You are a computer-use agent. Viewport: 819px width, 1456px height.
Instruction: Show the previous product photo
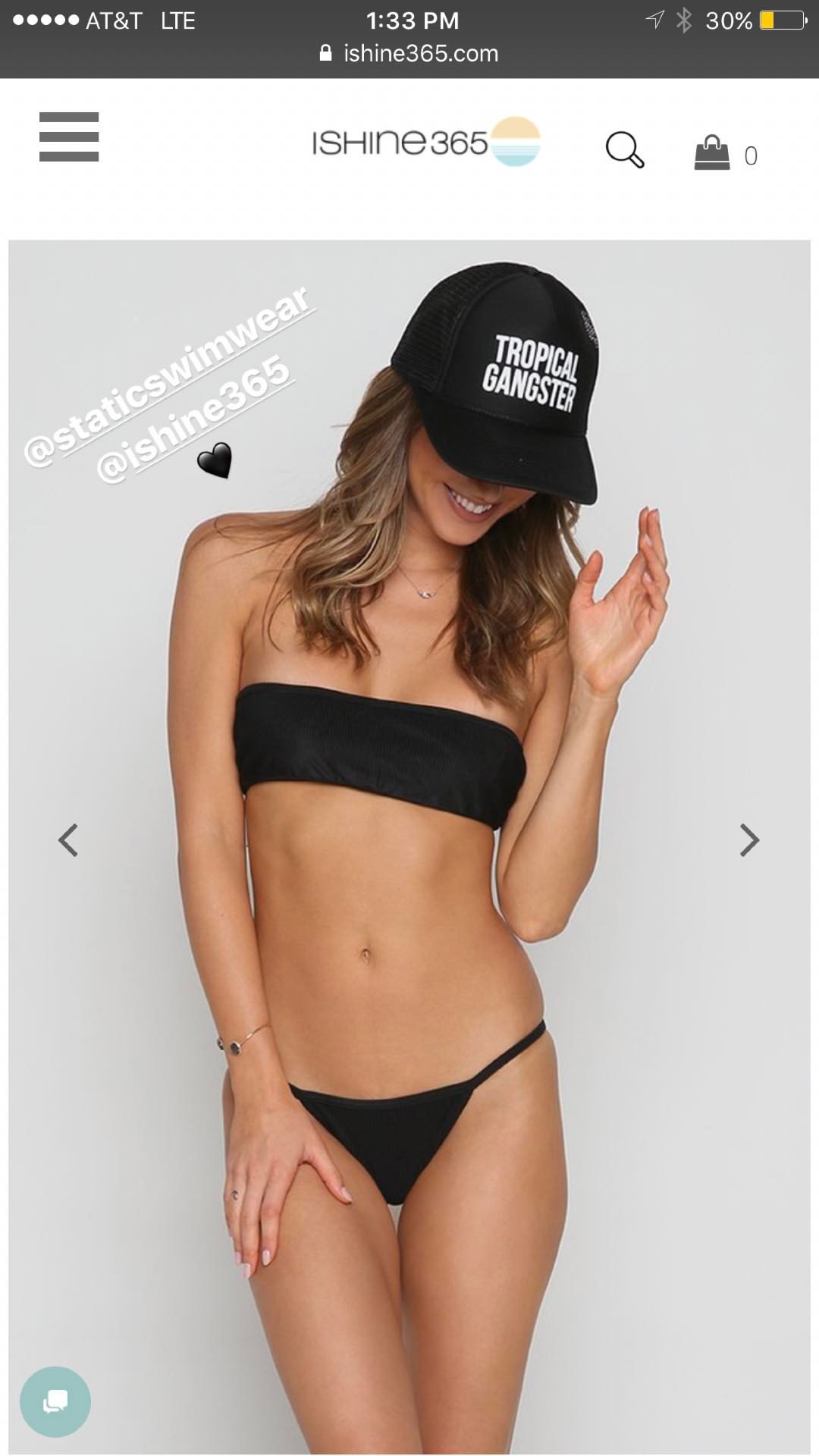(68, 840)
